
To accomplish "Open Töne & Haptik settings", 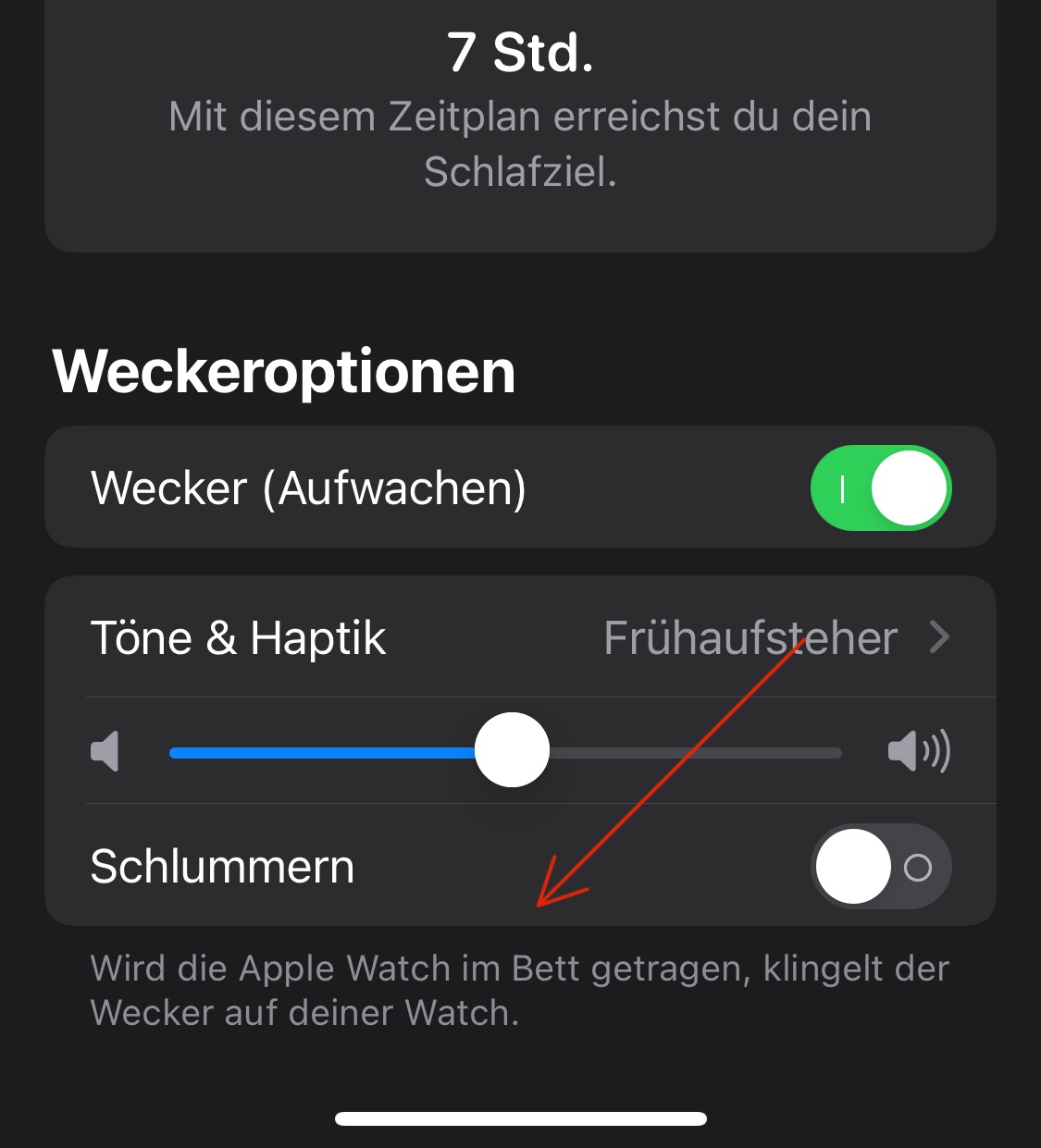I will 520,638.
